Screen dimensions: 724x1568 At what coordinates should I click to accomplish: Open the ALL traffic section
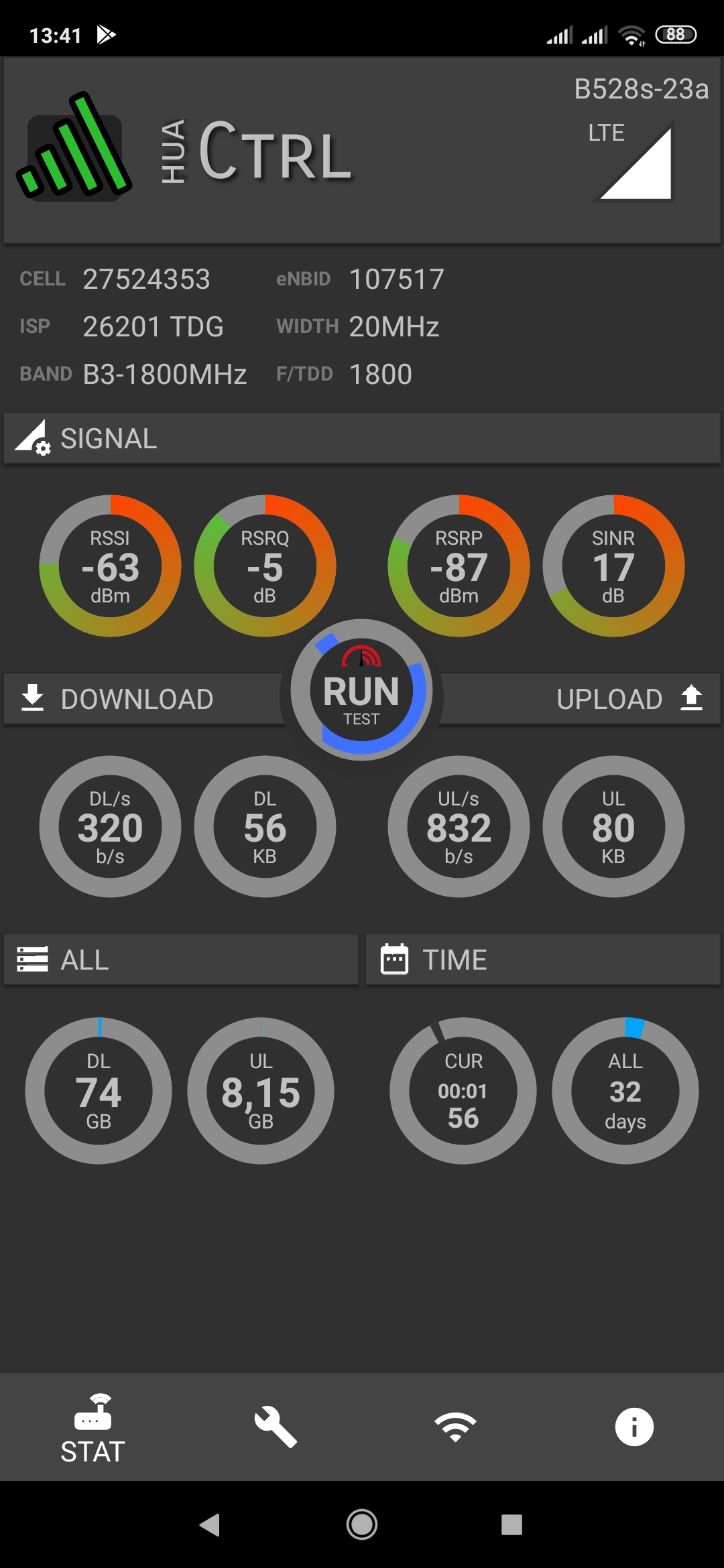181,960
